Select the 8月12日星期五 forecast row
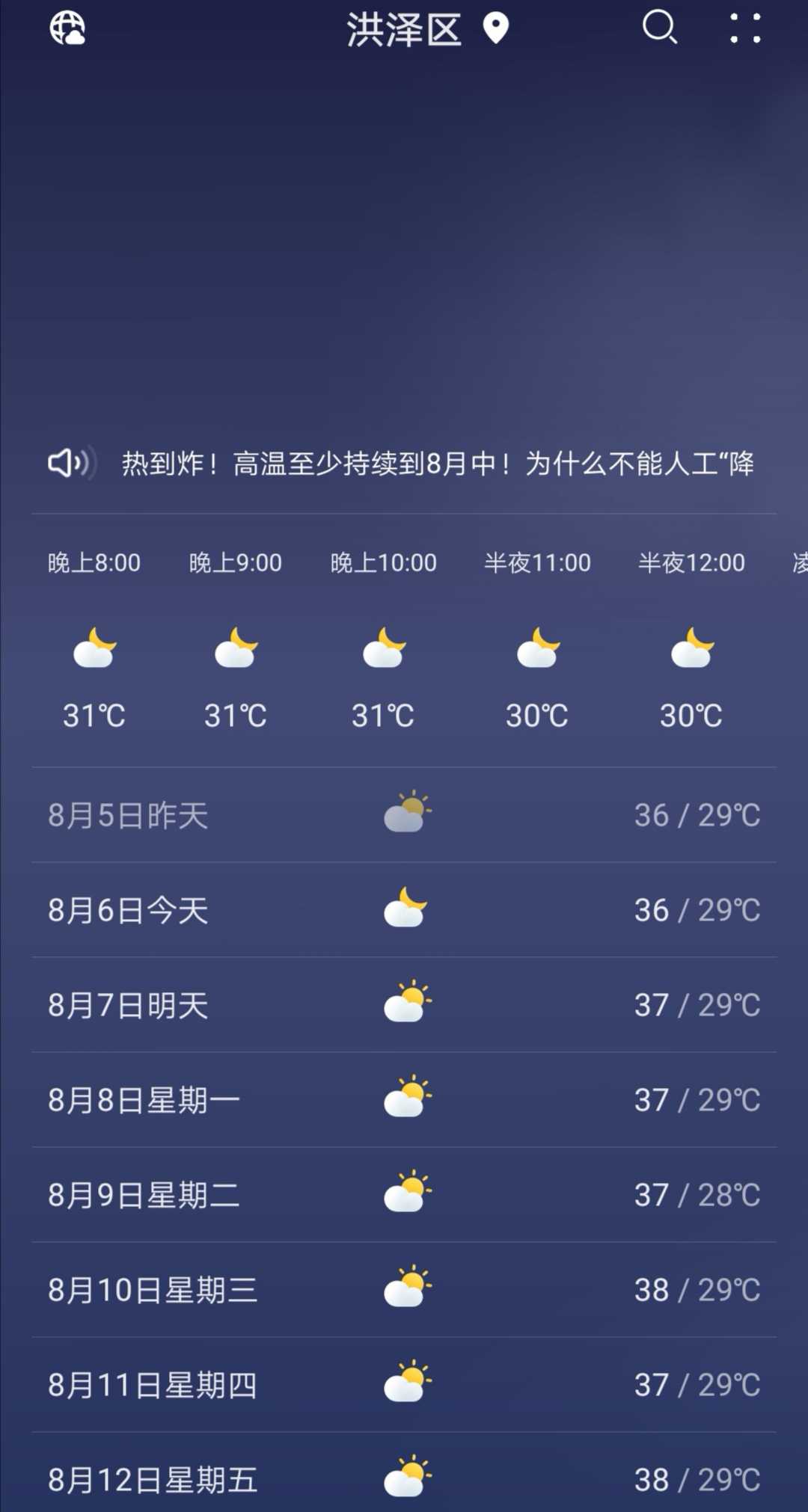The image size is (808, 1512). pyautogui.click(x=404, y=1475)
